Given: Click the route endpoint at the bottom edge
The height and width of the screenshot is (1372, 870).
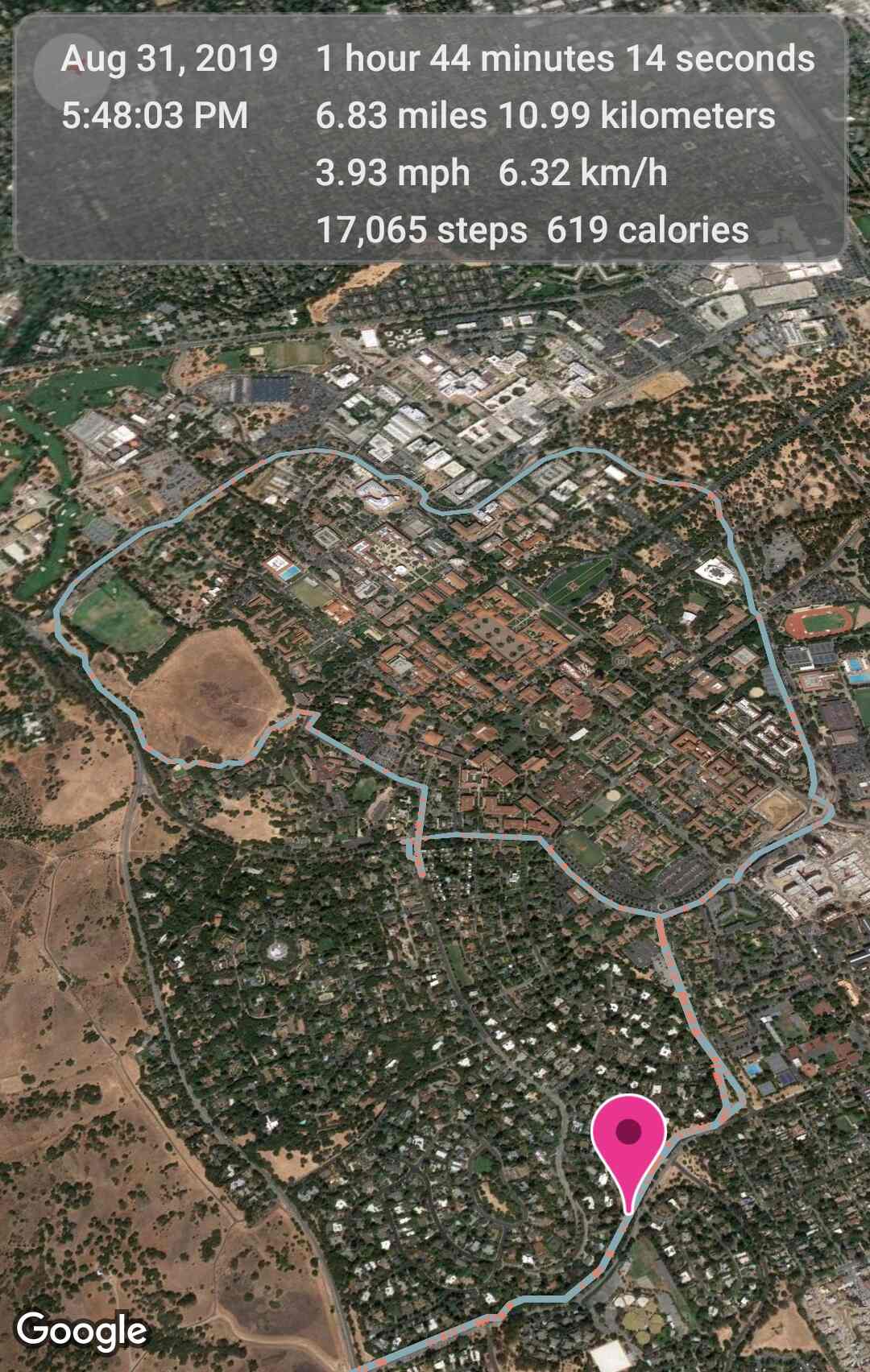Looking at the screenshot, I should [x=364, y=1367].
